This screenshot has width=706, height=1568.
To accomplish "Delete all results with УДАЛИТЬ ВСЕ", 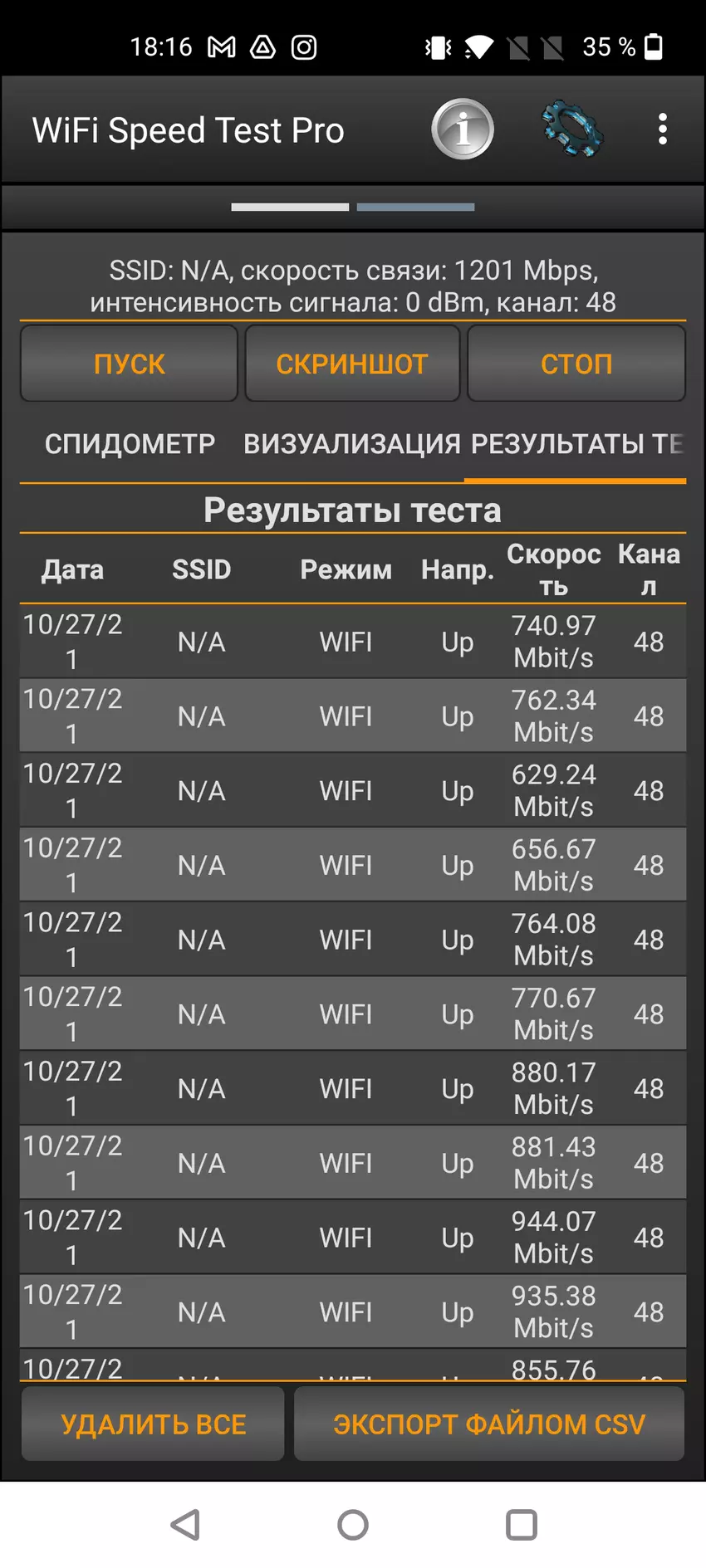I will tap(153, 1424).
